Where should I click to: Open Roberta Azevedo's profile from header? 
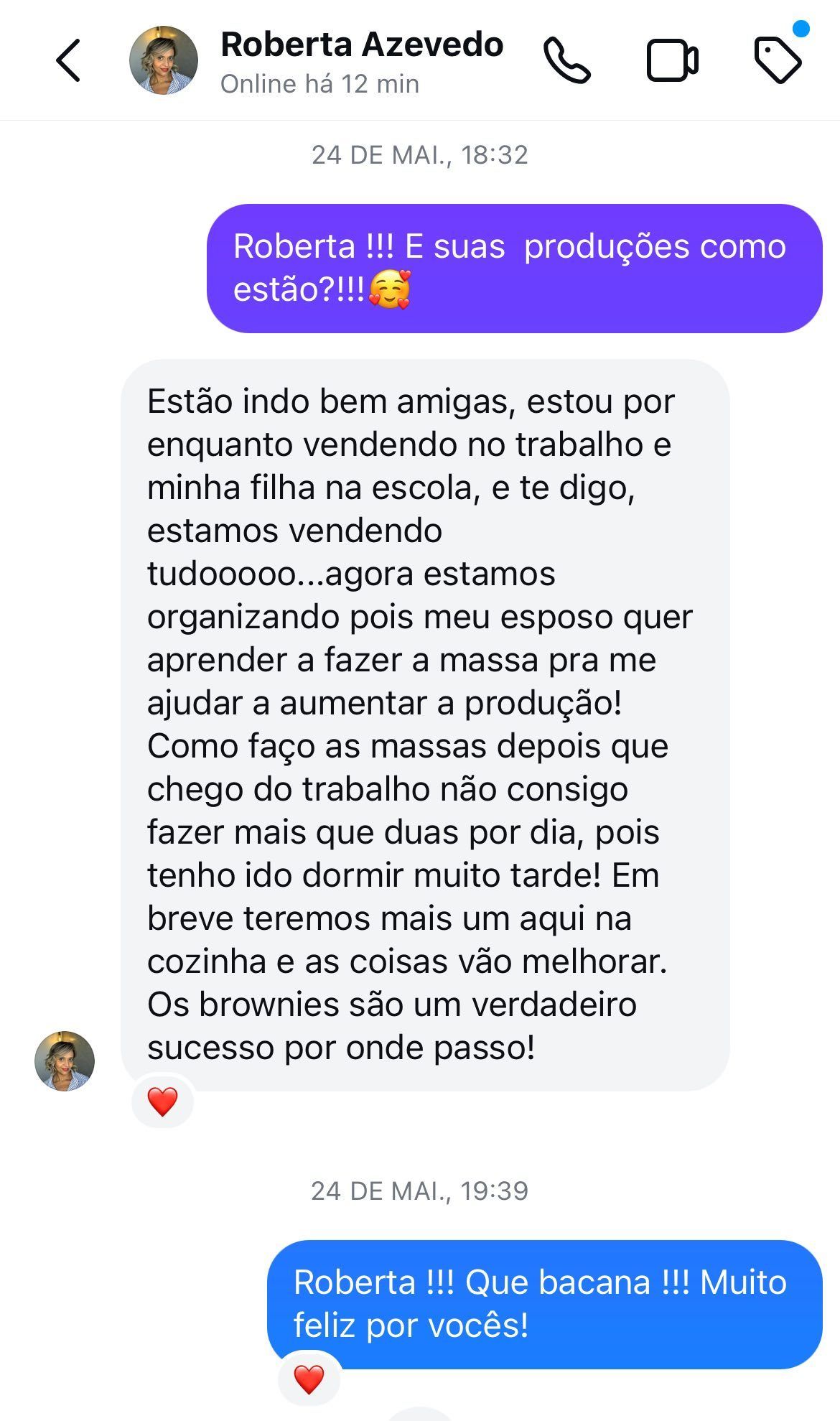click(x=361, y=45)
